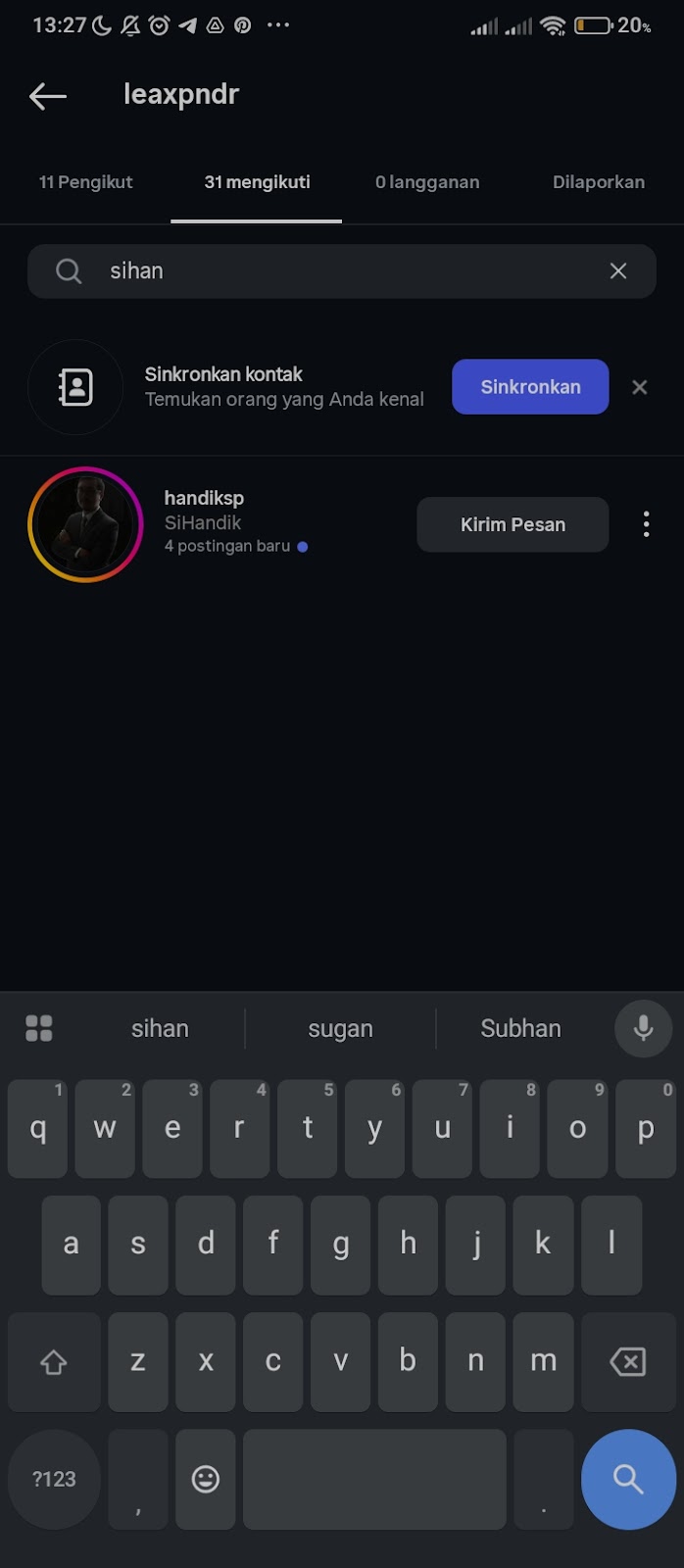This screenshot has width=684, height=1568.
Task: Tap the search field containing sihan
Action: click(333, 270)
